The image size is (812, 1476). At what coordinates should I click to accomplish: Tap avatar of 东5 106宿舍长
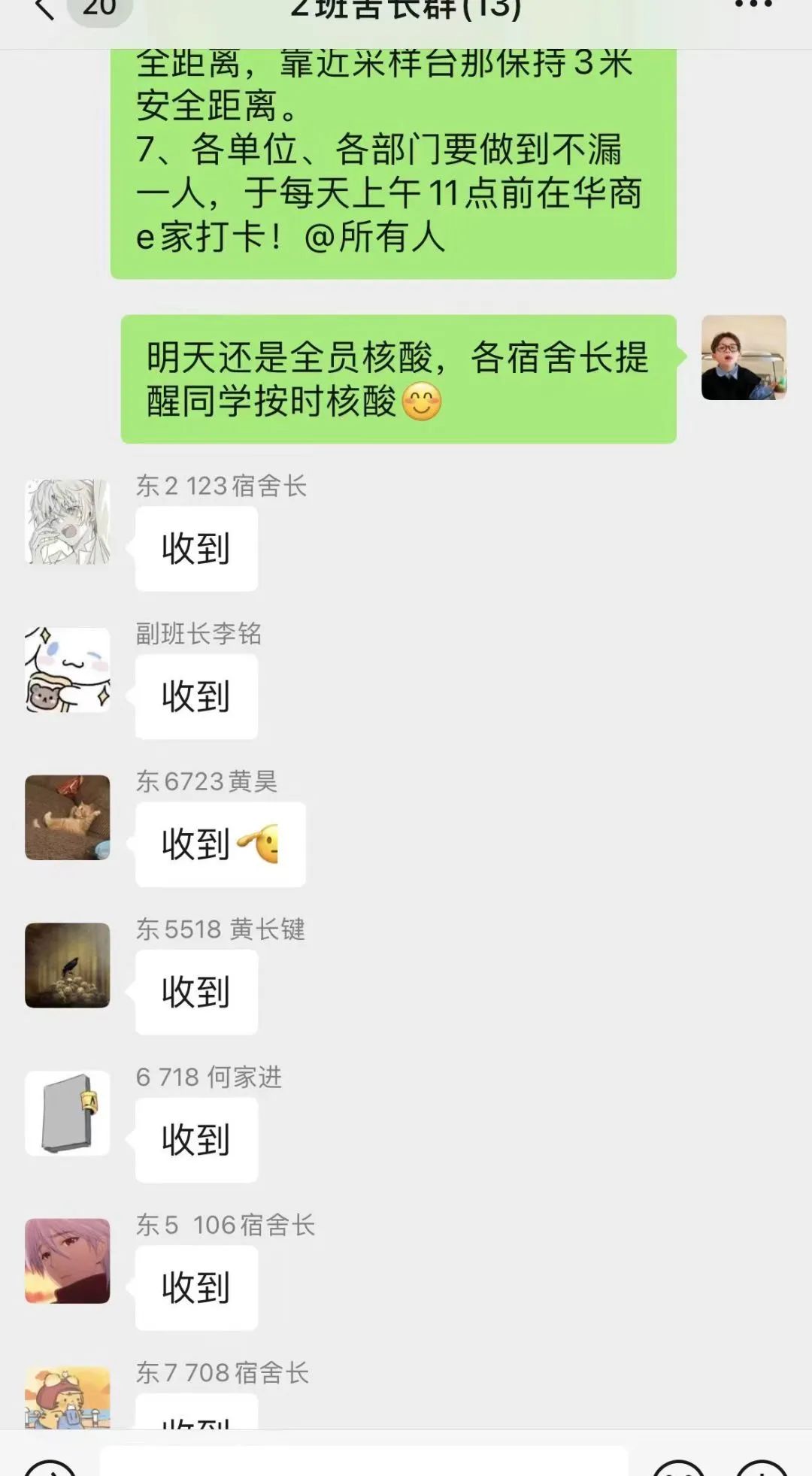68,1261
